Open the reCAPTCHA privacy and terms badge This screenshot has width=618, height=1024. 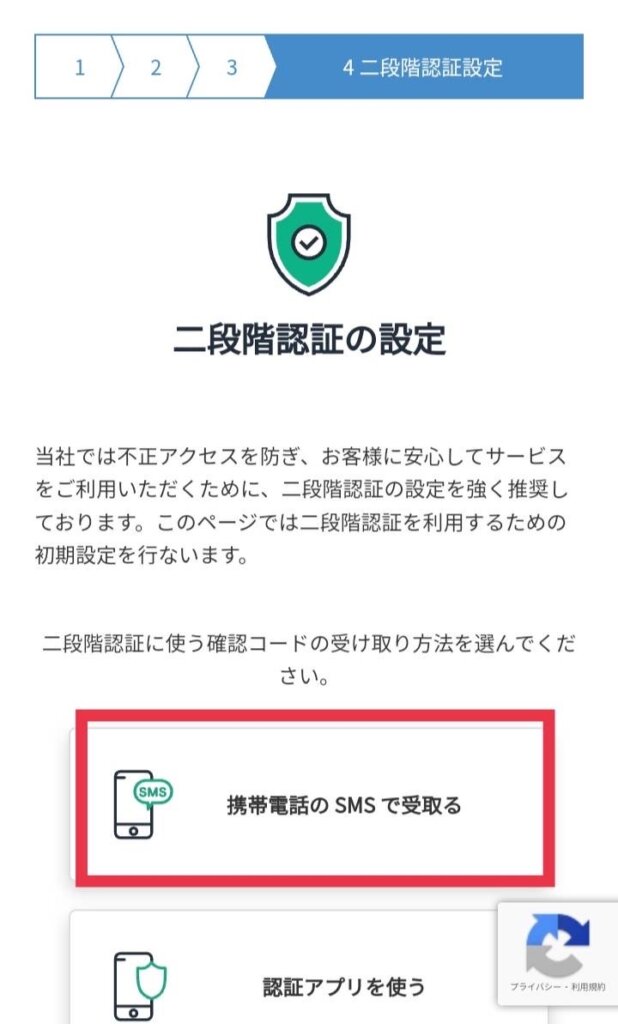coord(558,953)
